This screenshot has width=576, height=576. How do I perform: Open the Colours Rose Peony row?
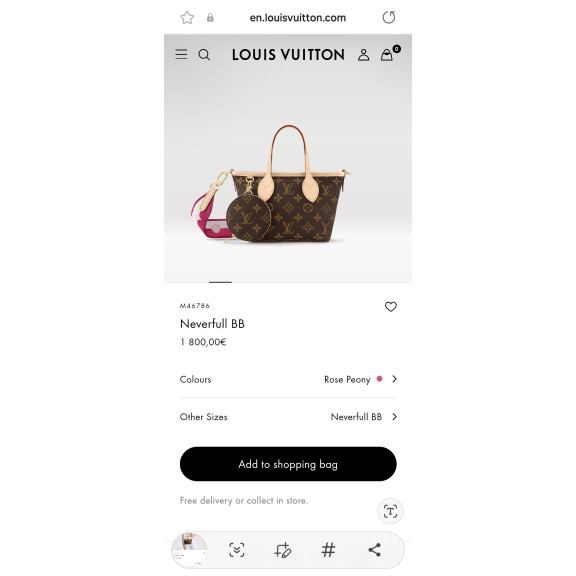pos(288,379)
